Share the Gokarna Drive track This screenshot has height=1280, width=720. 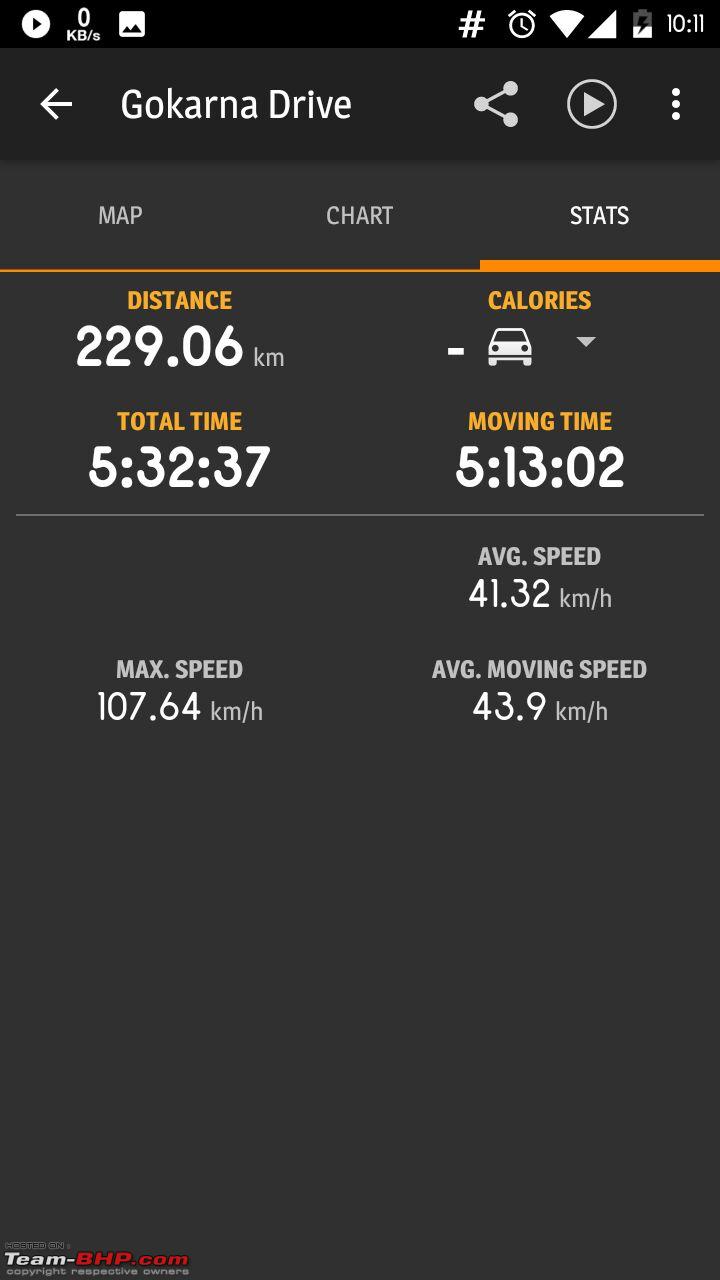coord(496,104)
